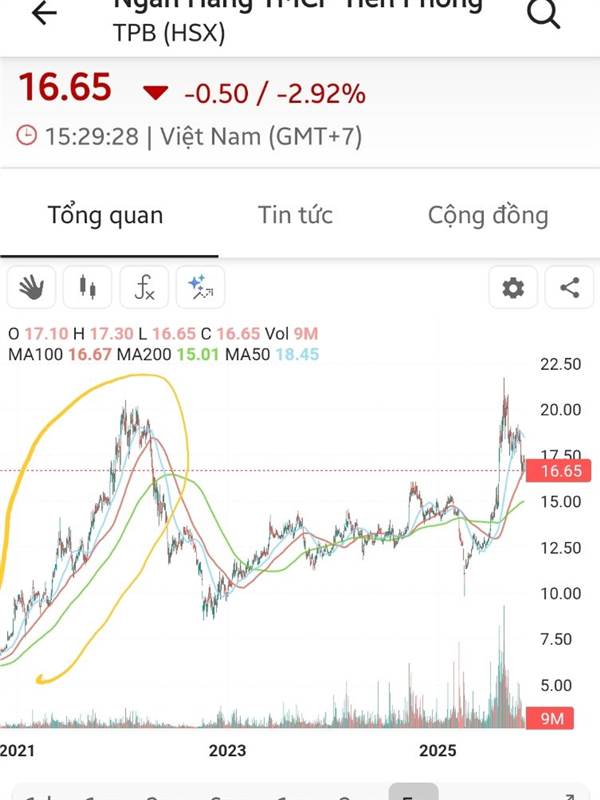Screen dimensions: 600x800
Task: Open the sparkle trend analysis tool
Action: [x=201, y=287]
